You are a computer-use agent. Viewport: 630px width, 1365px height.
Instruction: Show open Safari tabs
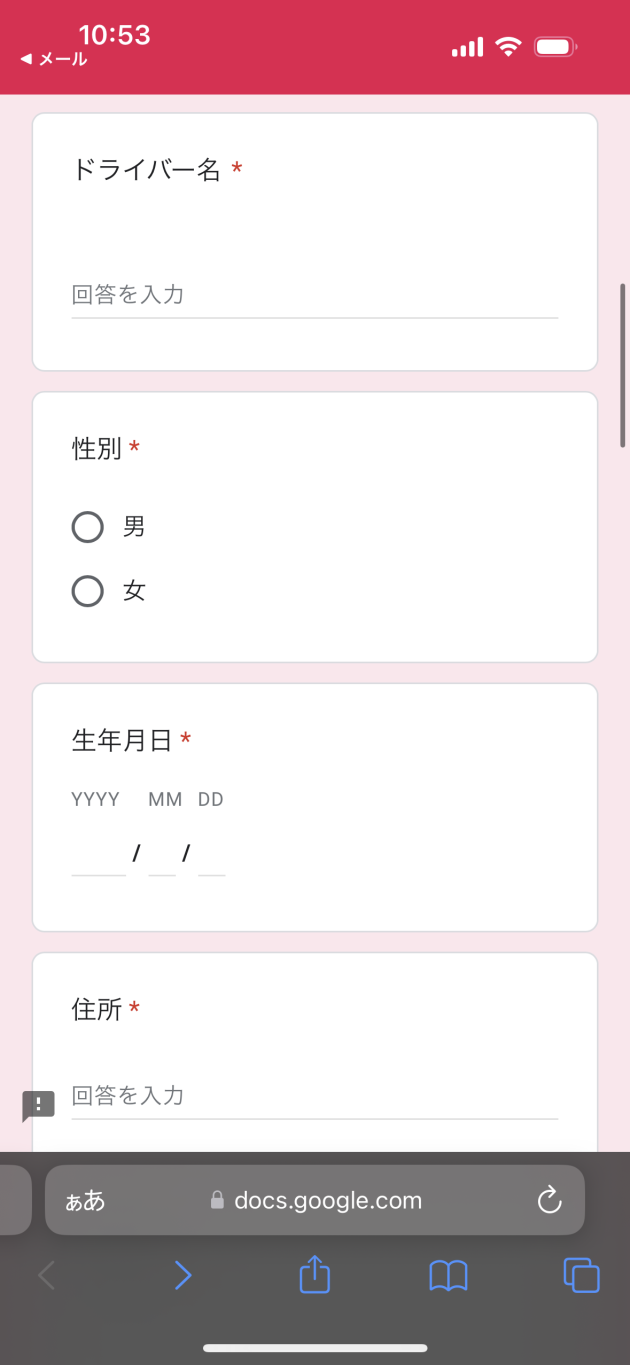point(582,1275)
